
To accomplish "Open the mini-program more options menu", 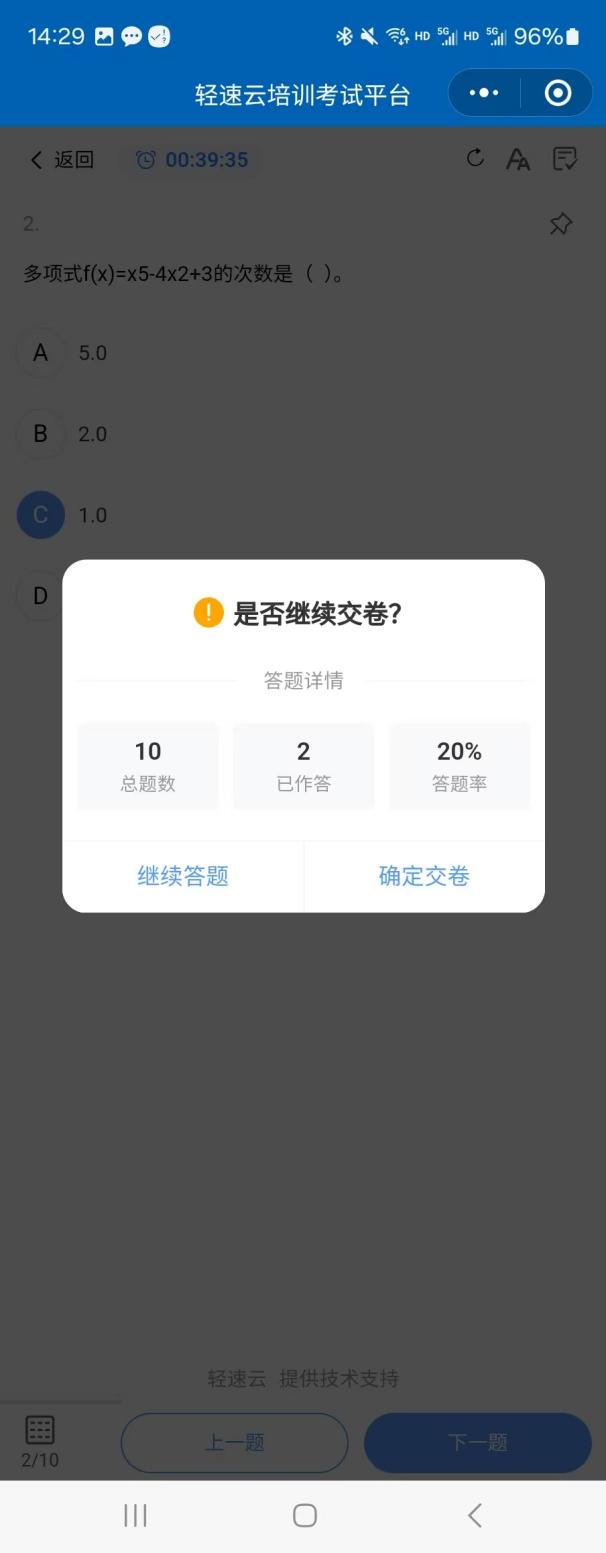I will [484, 93].
